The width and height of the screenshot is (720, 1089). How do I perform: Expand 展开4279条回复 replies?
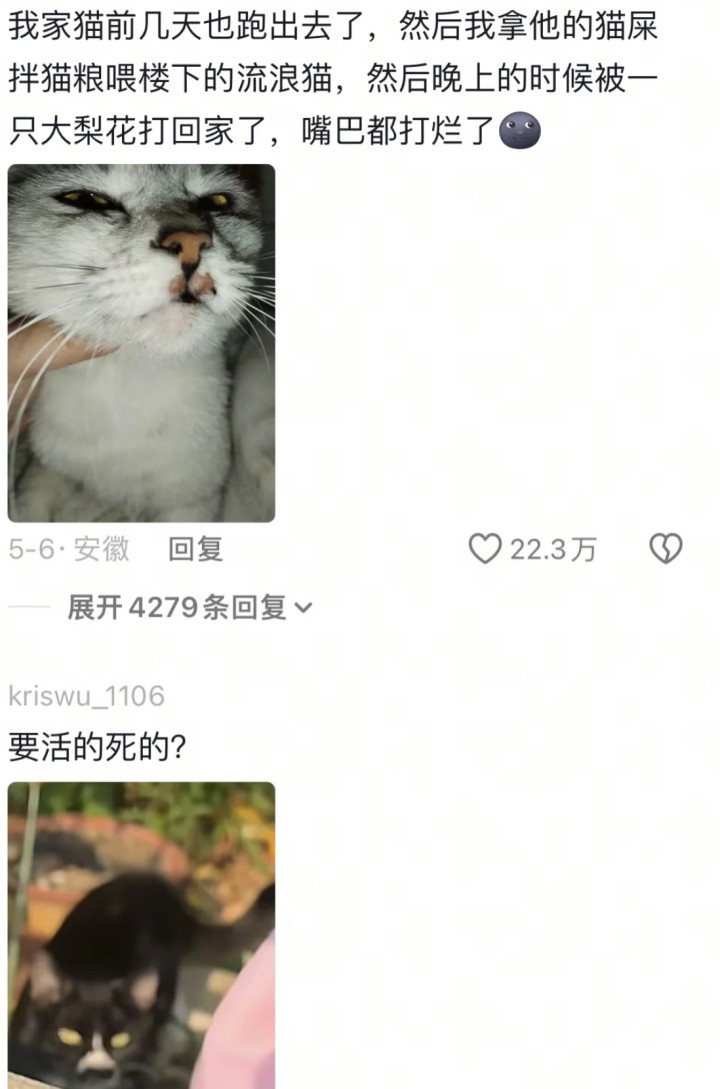[190, 607]
